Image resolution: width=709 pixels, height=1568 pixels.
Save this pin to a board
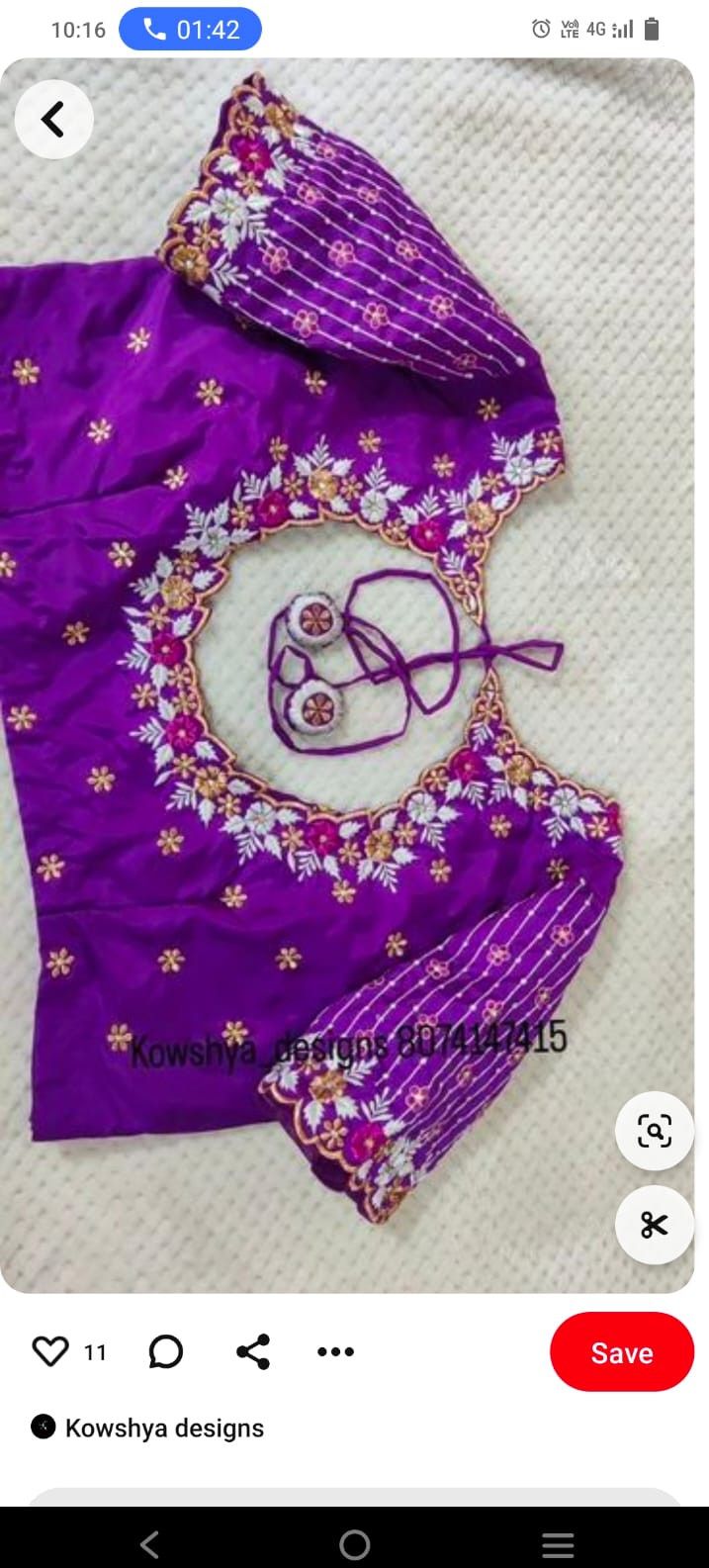pos(621,1352)
